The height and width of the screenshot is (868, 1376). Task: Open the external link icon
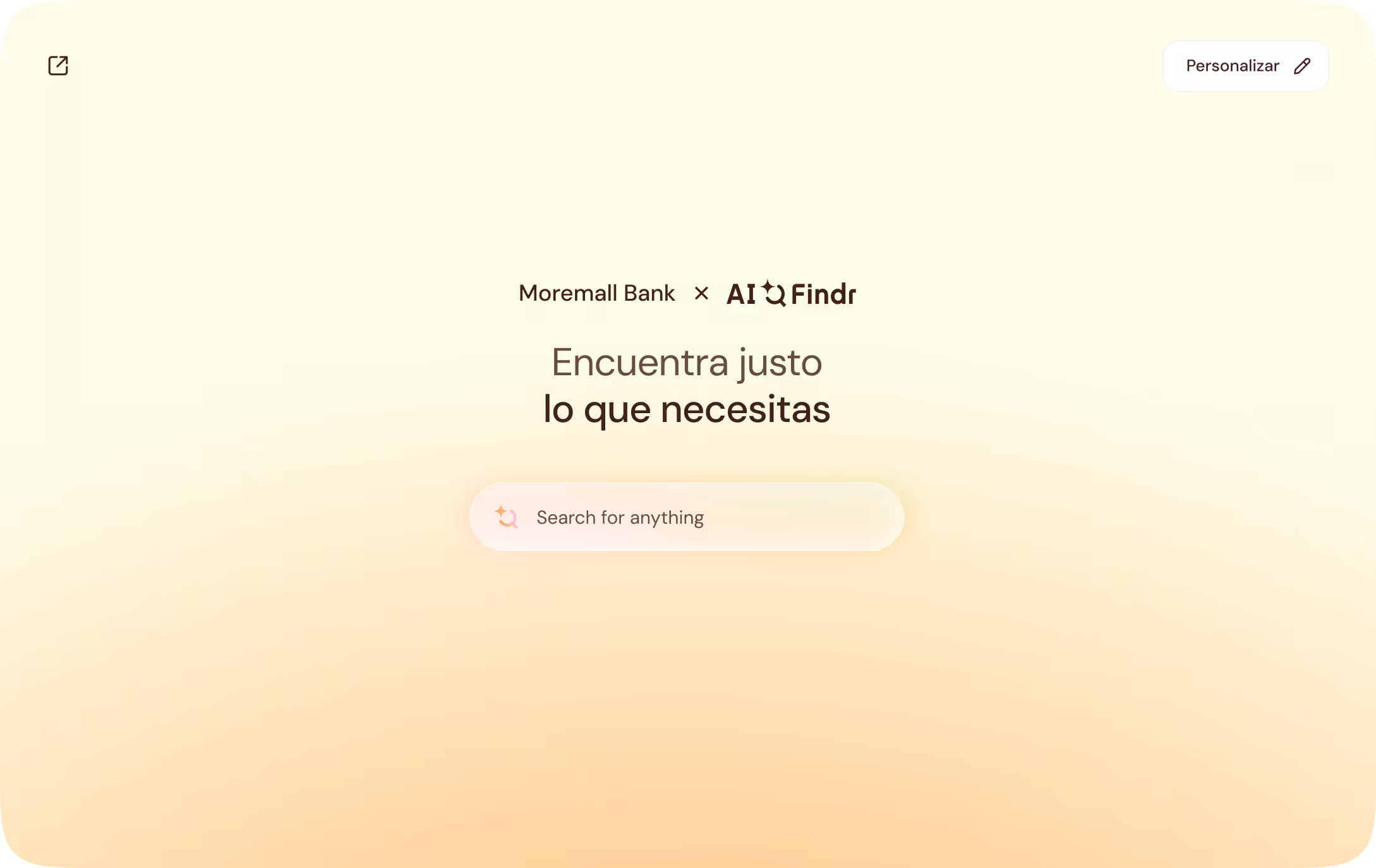[x=58, y=66]
